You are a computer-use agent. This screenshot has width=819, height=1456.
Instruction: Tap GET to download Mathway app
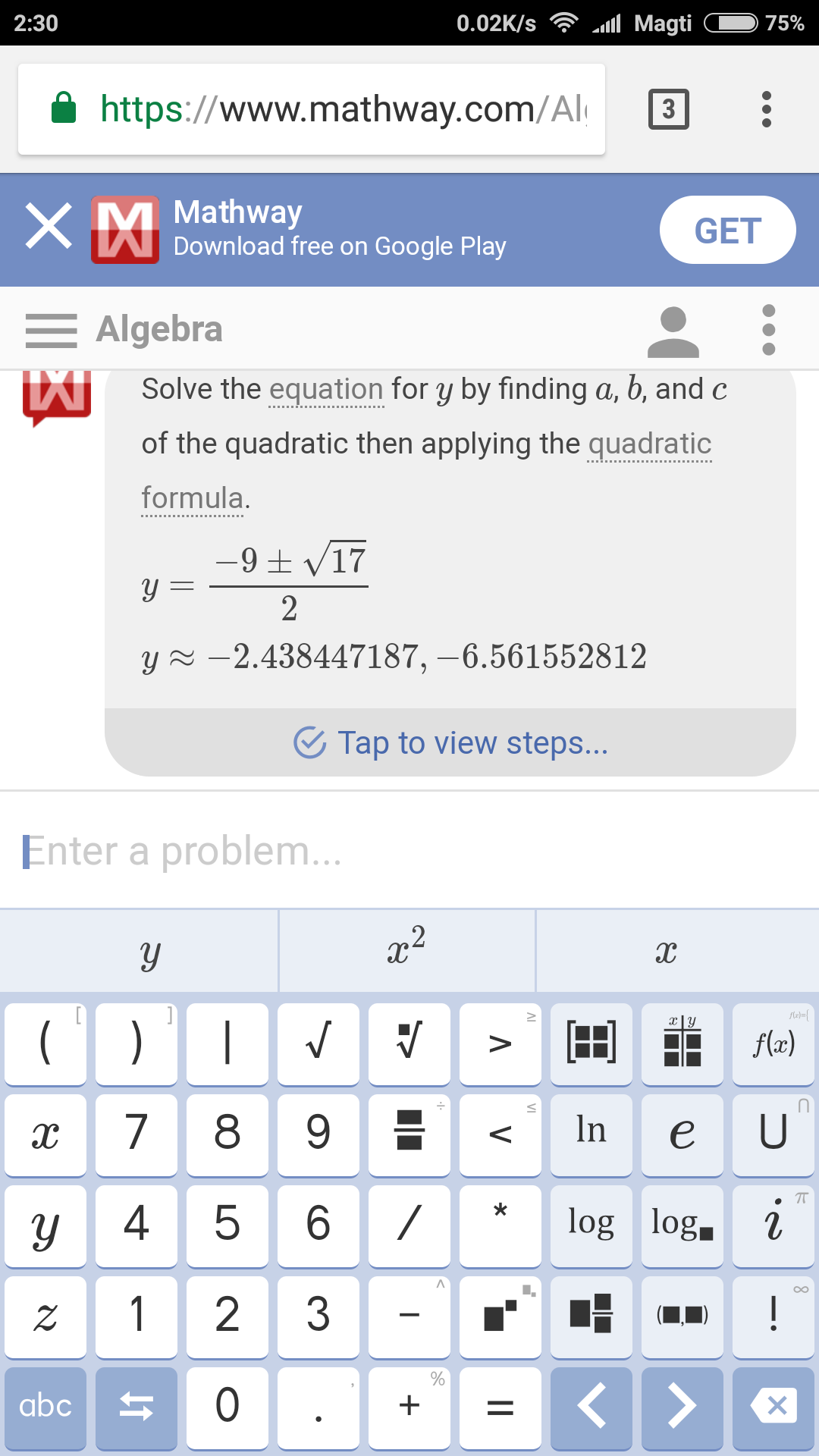[x=727, y=231]
